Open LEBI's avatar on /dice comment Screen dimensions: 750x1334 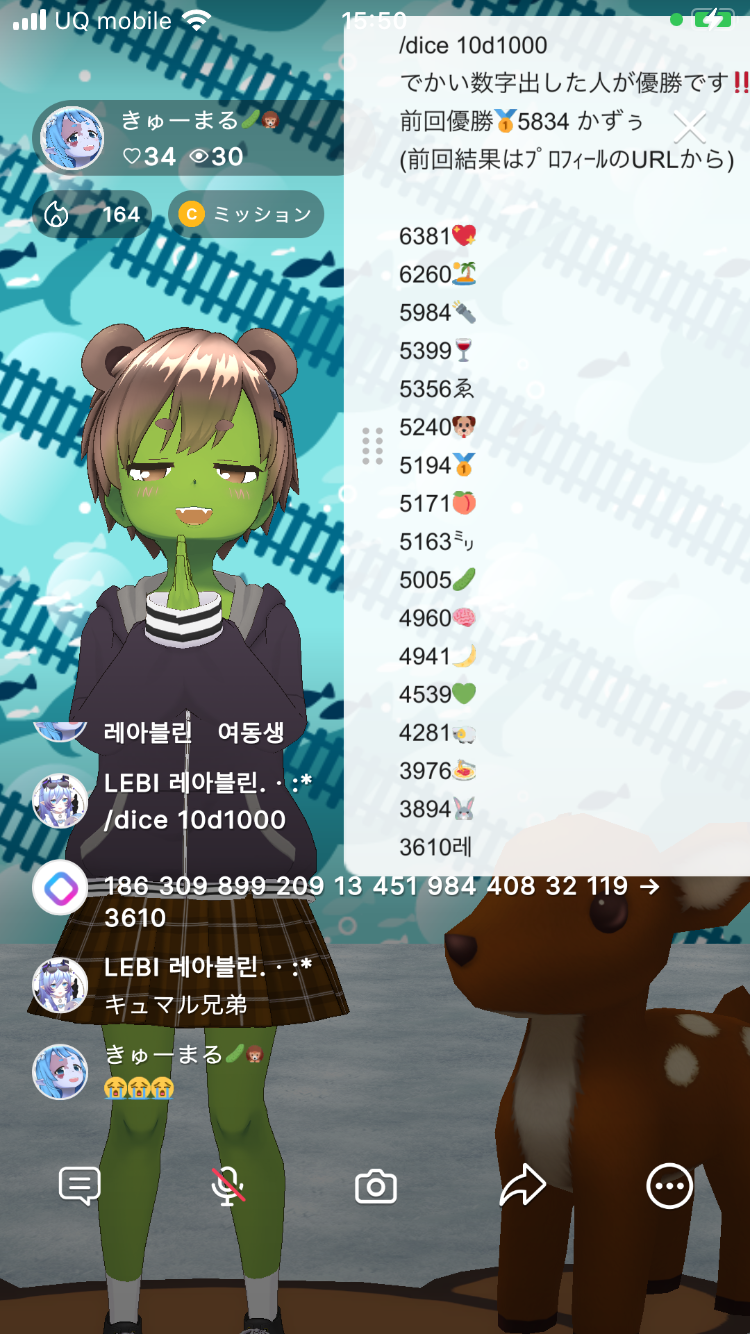[x=60, y=801]
